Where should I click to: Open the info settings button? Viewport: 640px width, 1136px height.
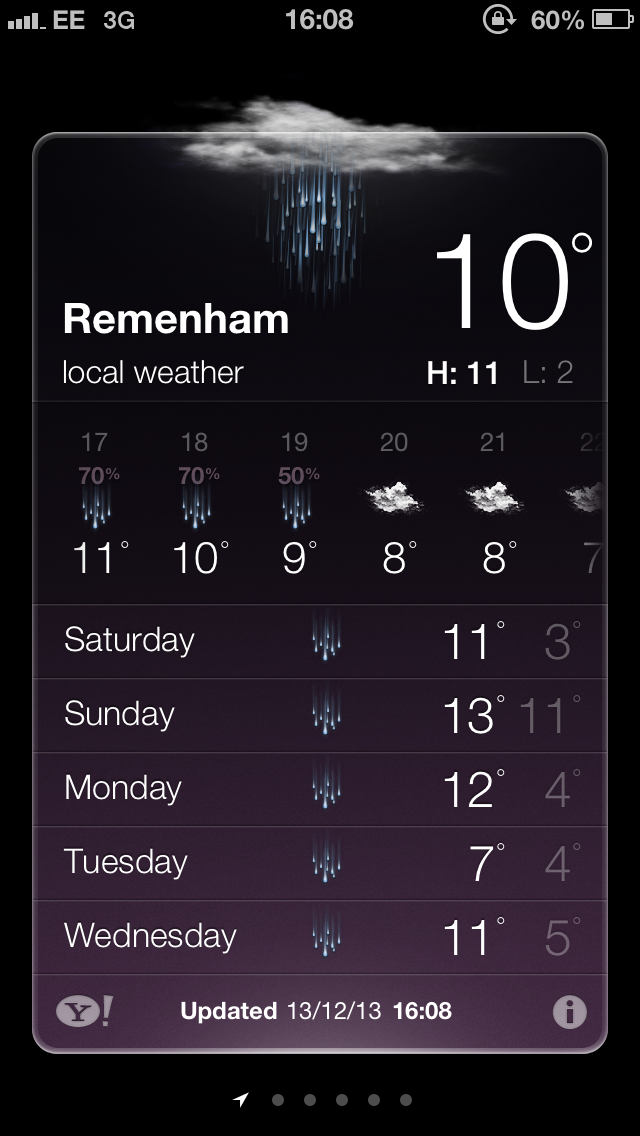pos(569,1012)
